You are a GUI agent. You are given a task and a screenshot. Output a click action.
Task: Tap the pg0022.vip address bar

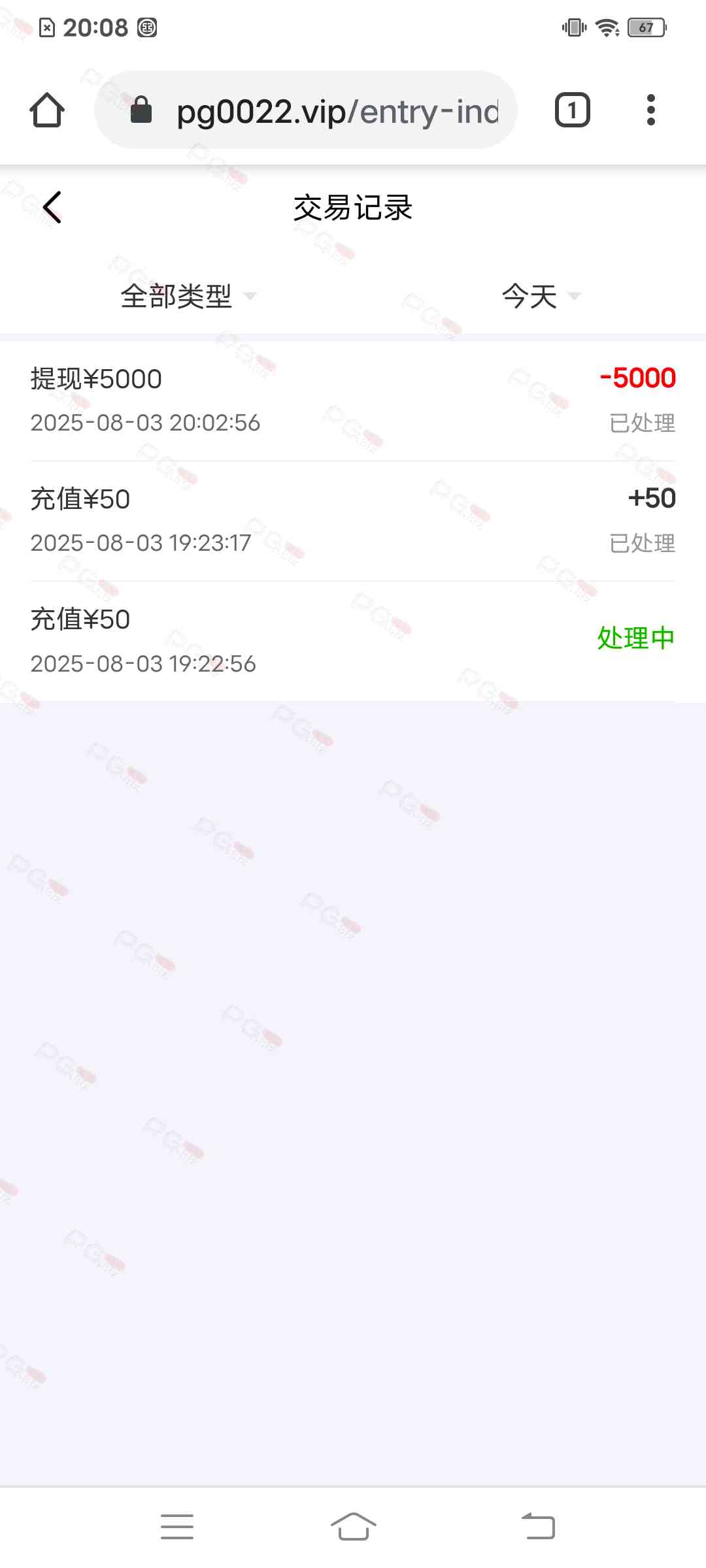tap(314, 111)
